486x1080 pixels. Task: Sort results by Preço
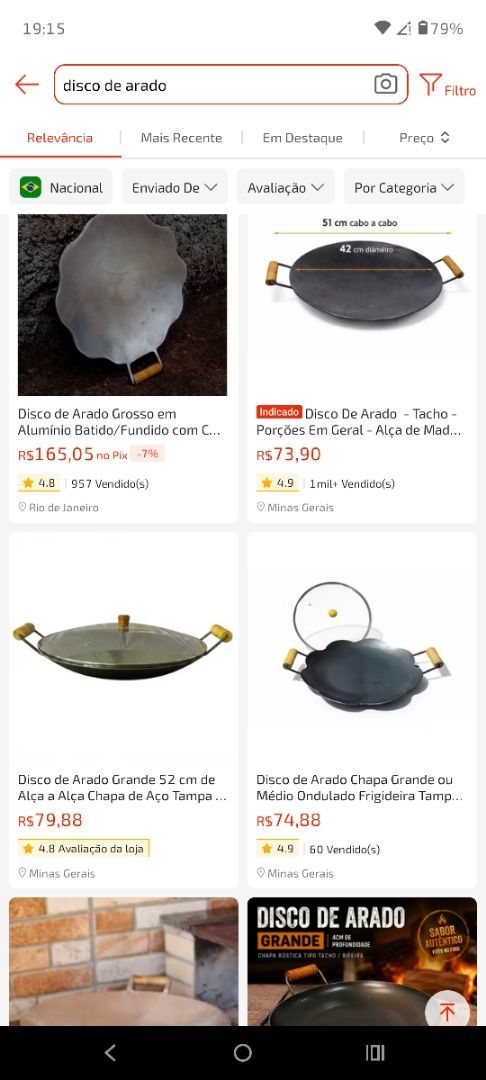[x=424, y=138]
